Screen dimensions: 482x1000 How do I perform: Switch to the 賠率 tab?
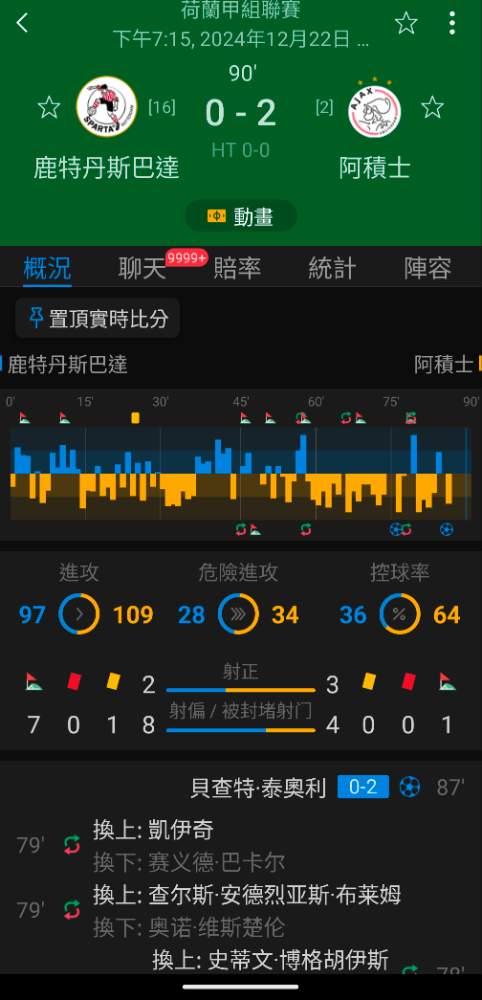237,268
